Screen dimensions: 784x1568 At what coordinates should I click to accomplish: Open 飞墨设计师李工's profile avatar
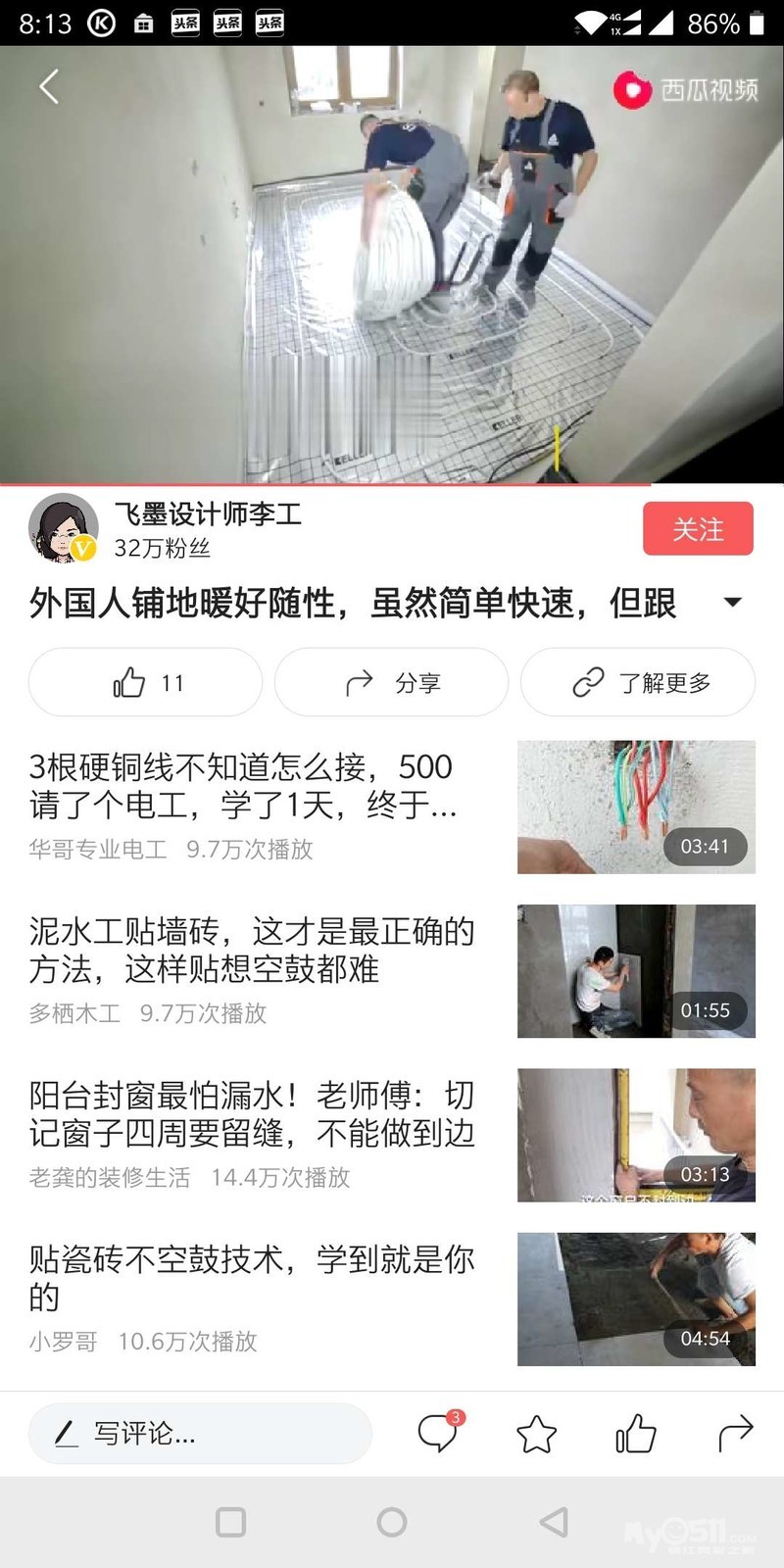coord(63,528)
